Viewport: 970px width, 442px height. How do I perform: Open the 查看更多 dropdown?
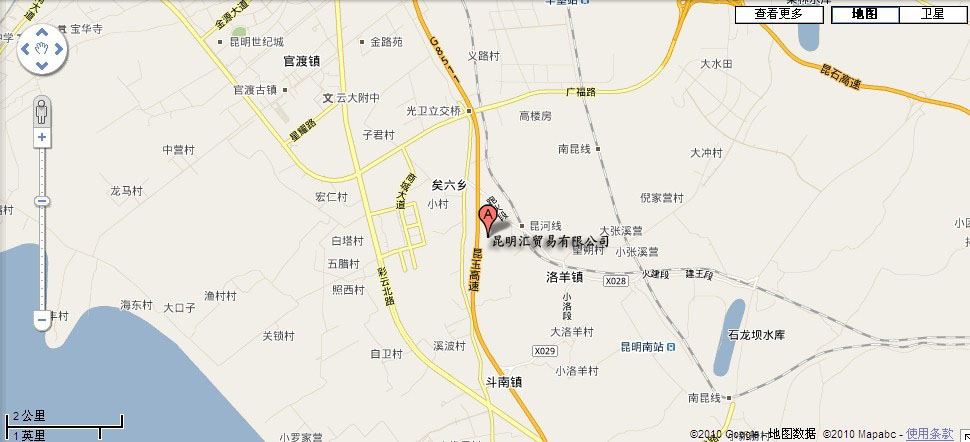point(778,14)
